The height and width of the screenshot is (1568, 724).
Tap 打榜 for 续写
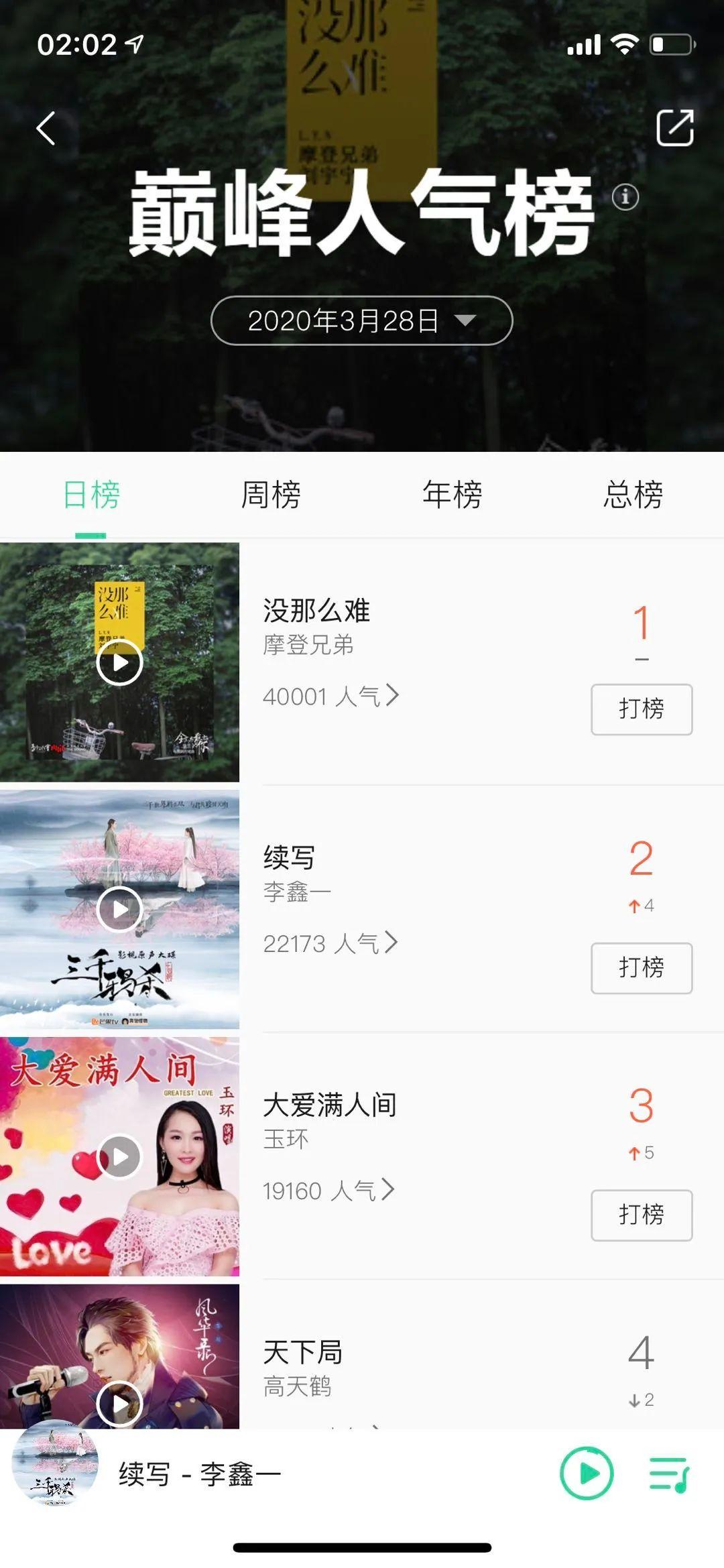coord(641,968)
